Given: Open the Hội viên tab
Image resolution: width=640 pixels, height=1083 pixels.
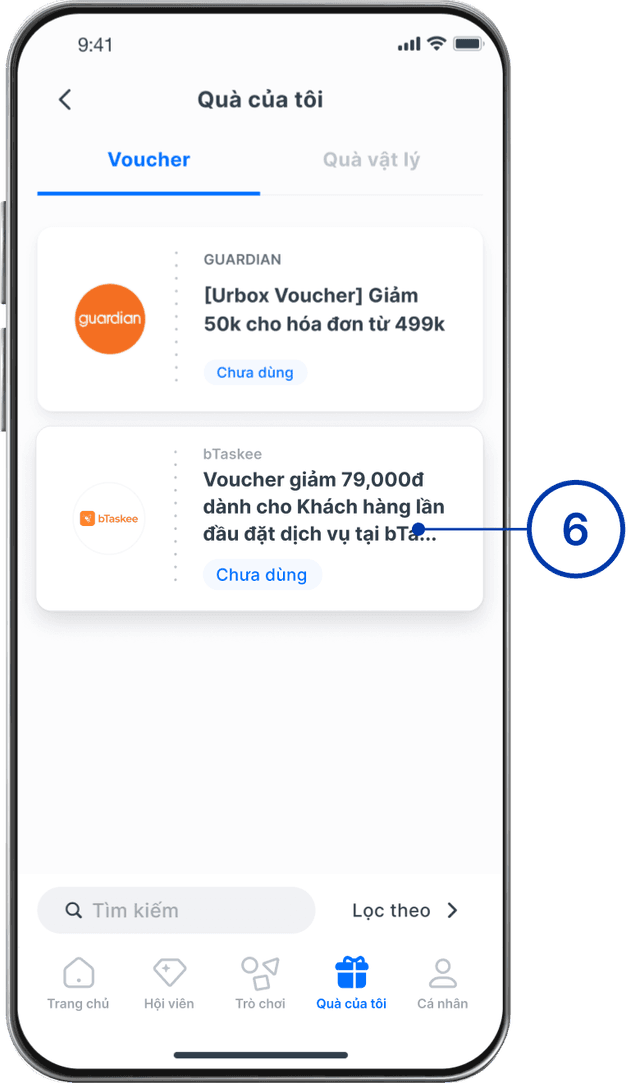Looking at the screenshot, I should [x=169, y=983].
